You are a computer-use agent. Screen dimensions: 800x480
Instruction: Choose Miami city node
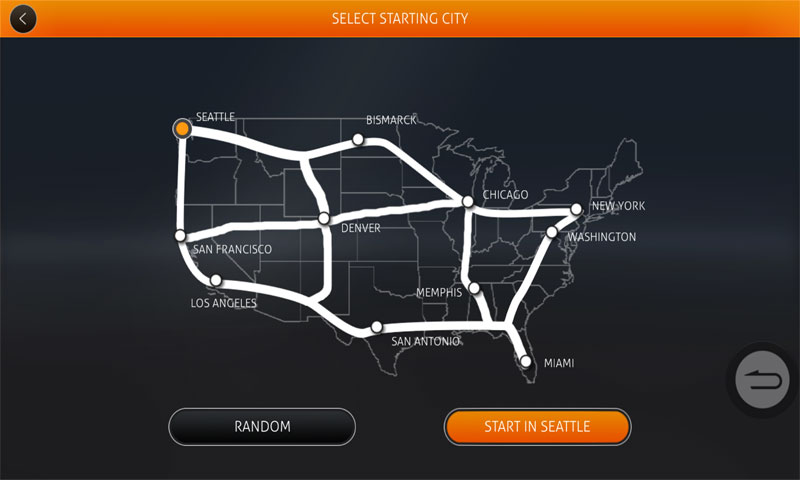coord(525,361)
